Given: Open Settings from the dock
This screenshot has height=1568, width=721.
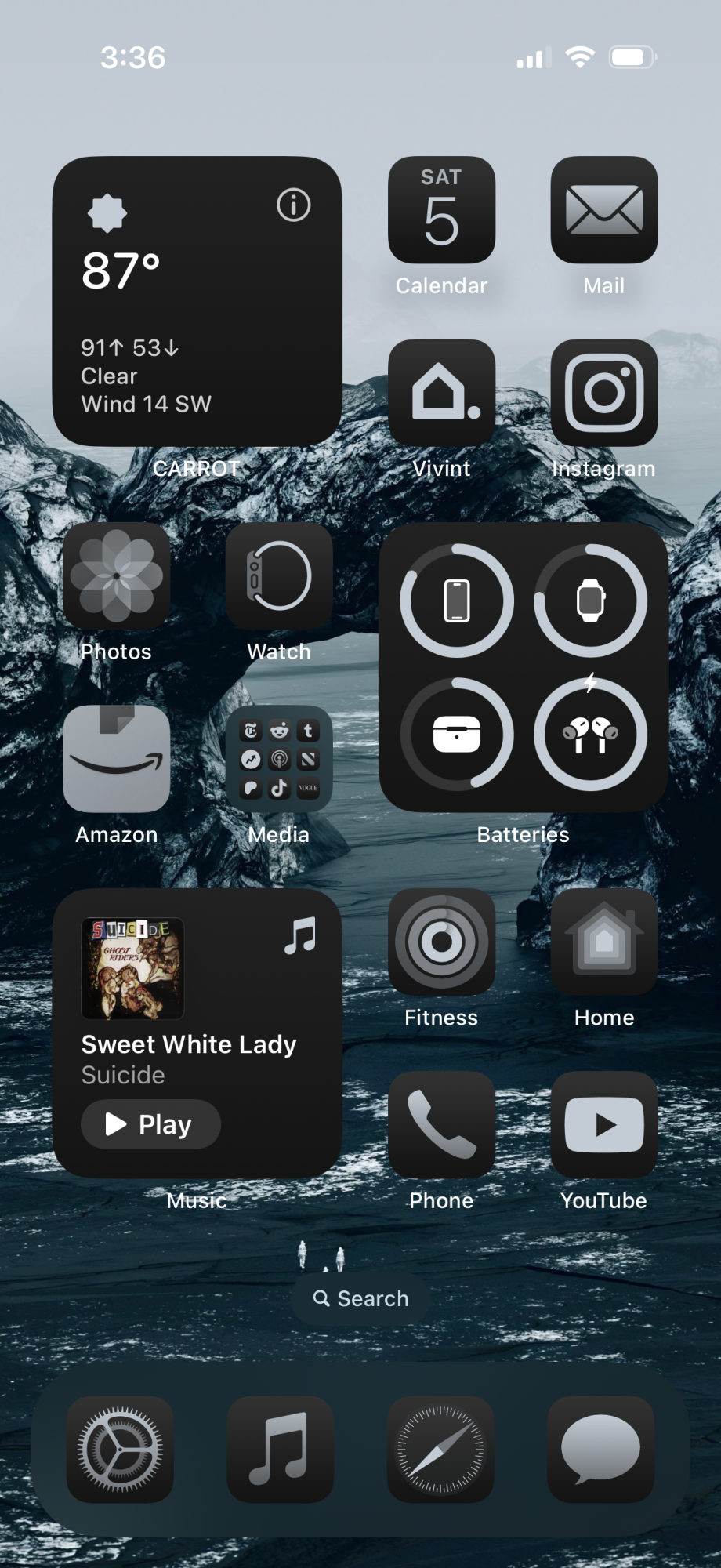Looking at the screenshot, I should 120,1449.
